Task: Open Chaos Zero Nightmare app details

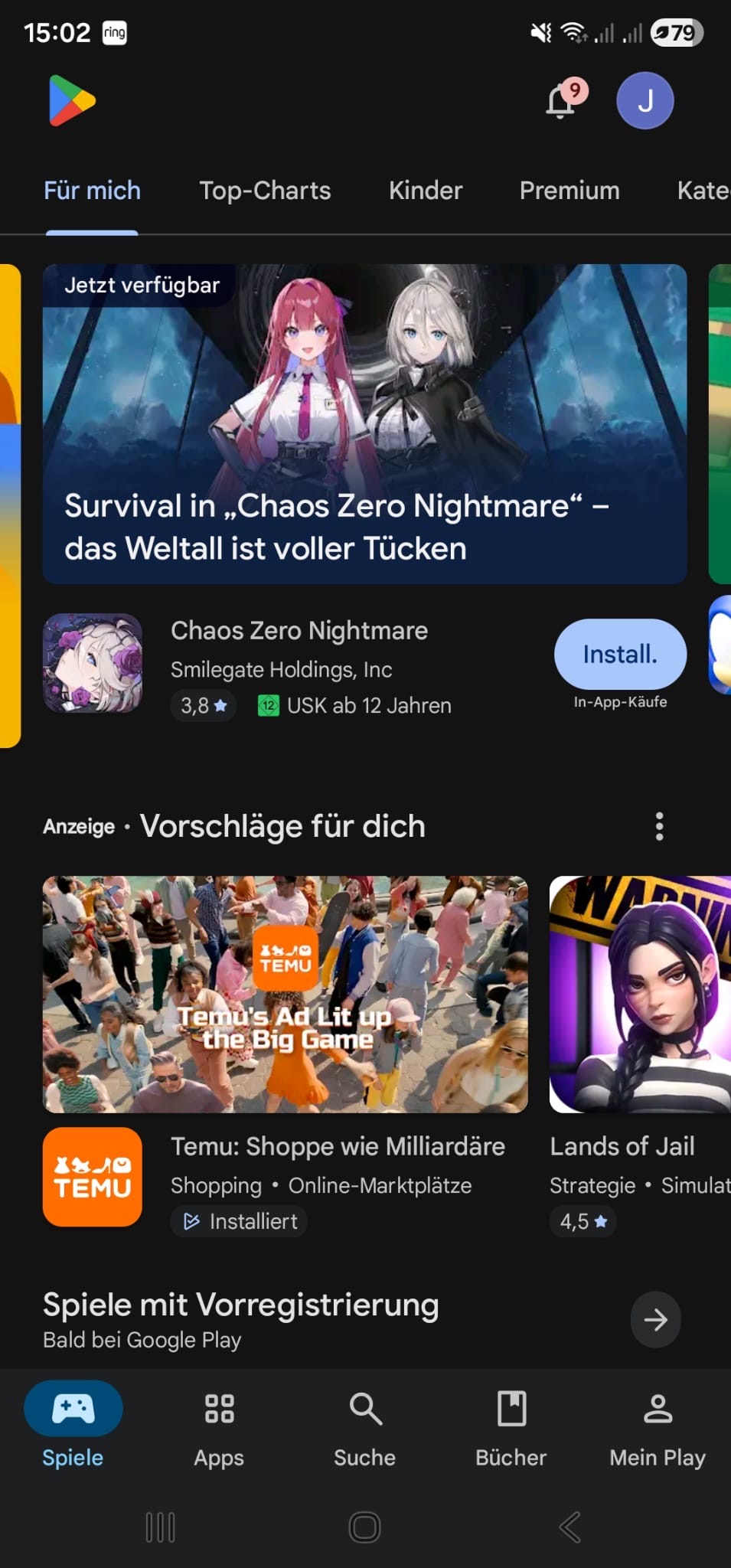Action: (x=299, y=663)
